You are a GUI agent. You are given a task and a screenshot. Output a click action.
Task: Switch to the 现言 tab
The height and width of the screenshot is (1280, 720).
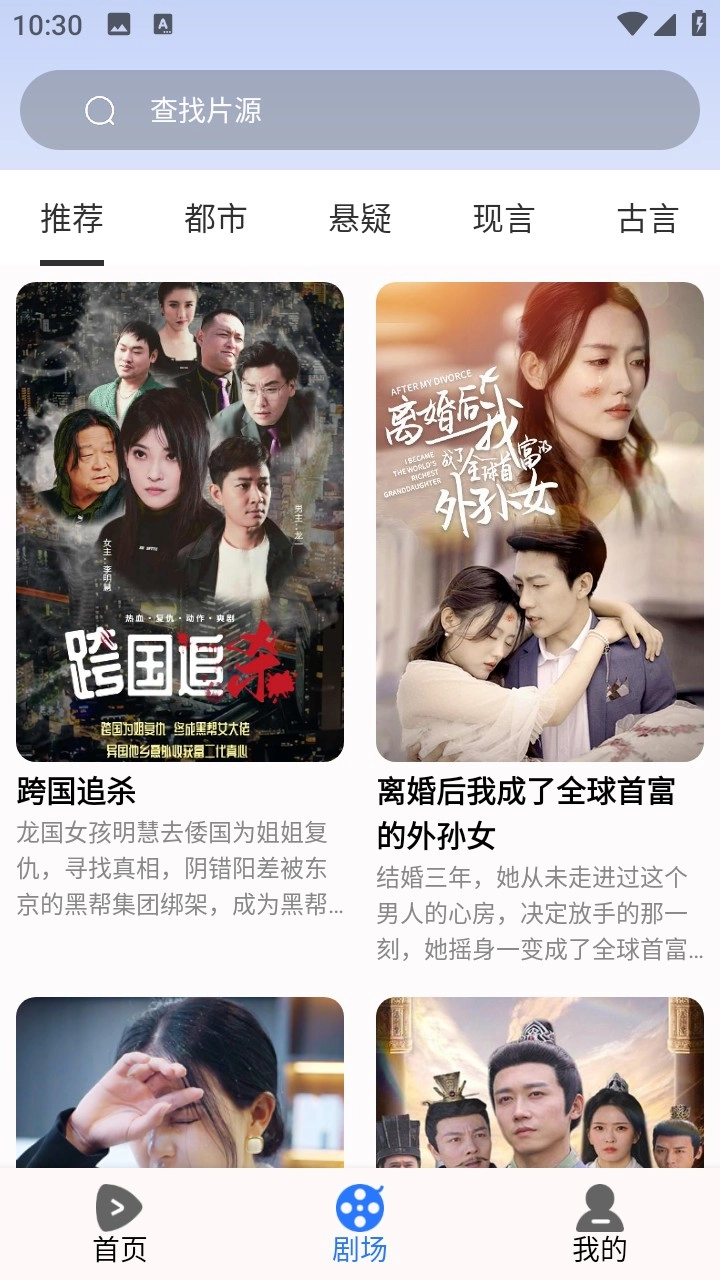click(503, 219)
